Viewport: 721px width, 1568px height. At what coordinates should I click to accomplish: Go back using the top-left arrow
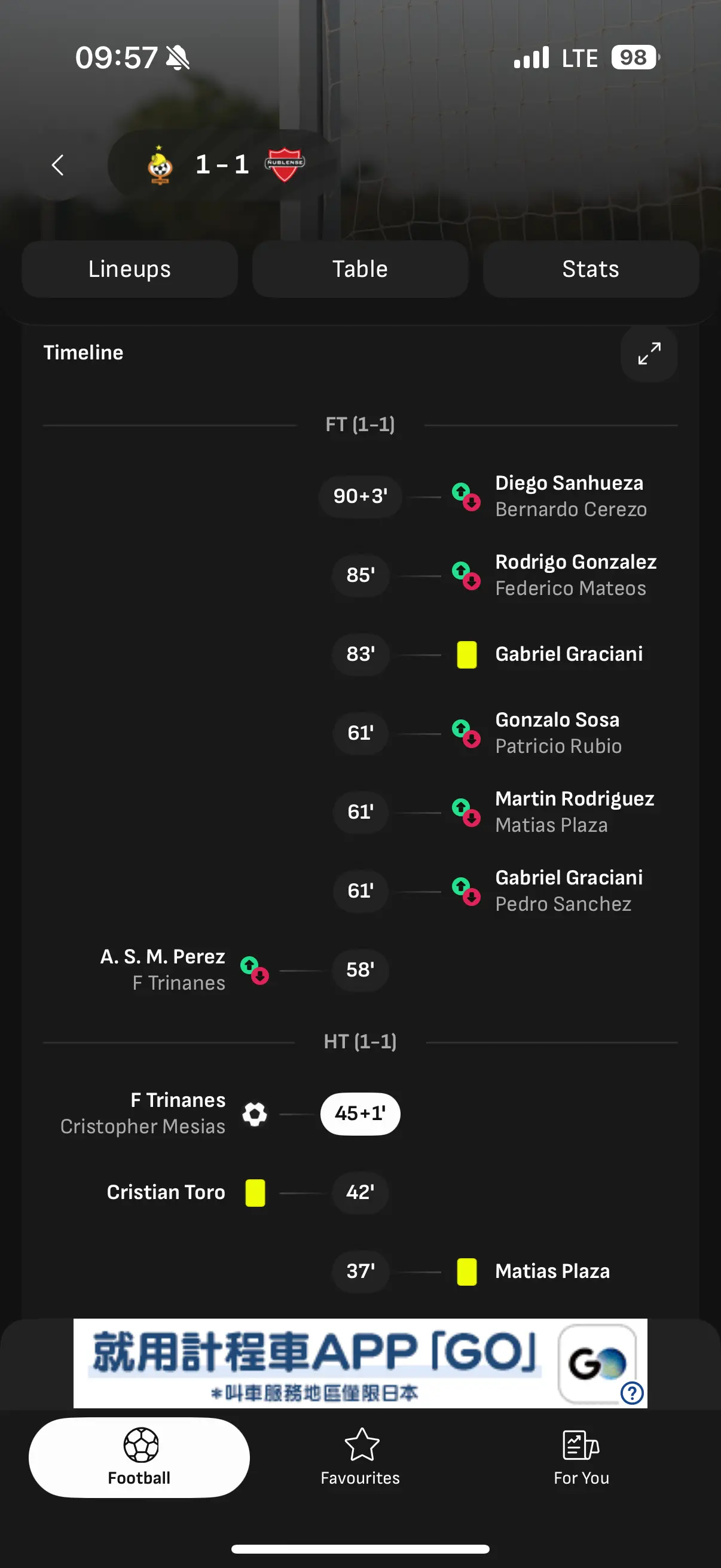[58, 165]
